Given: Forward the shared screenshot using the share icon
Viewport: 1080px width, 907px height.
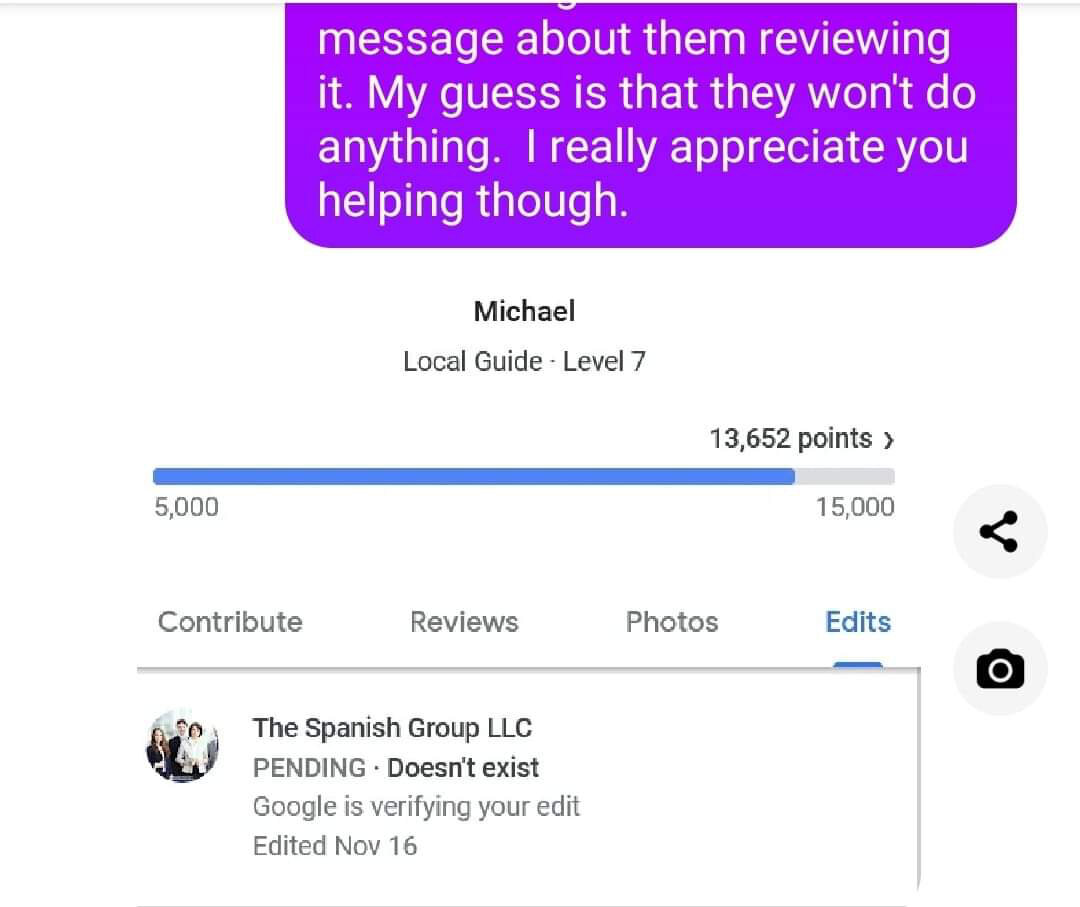Looking at the screenshot, I should pyautogui.click(x=999, y=532).
